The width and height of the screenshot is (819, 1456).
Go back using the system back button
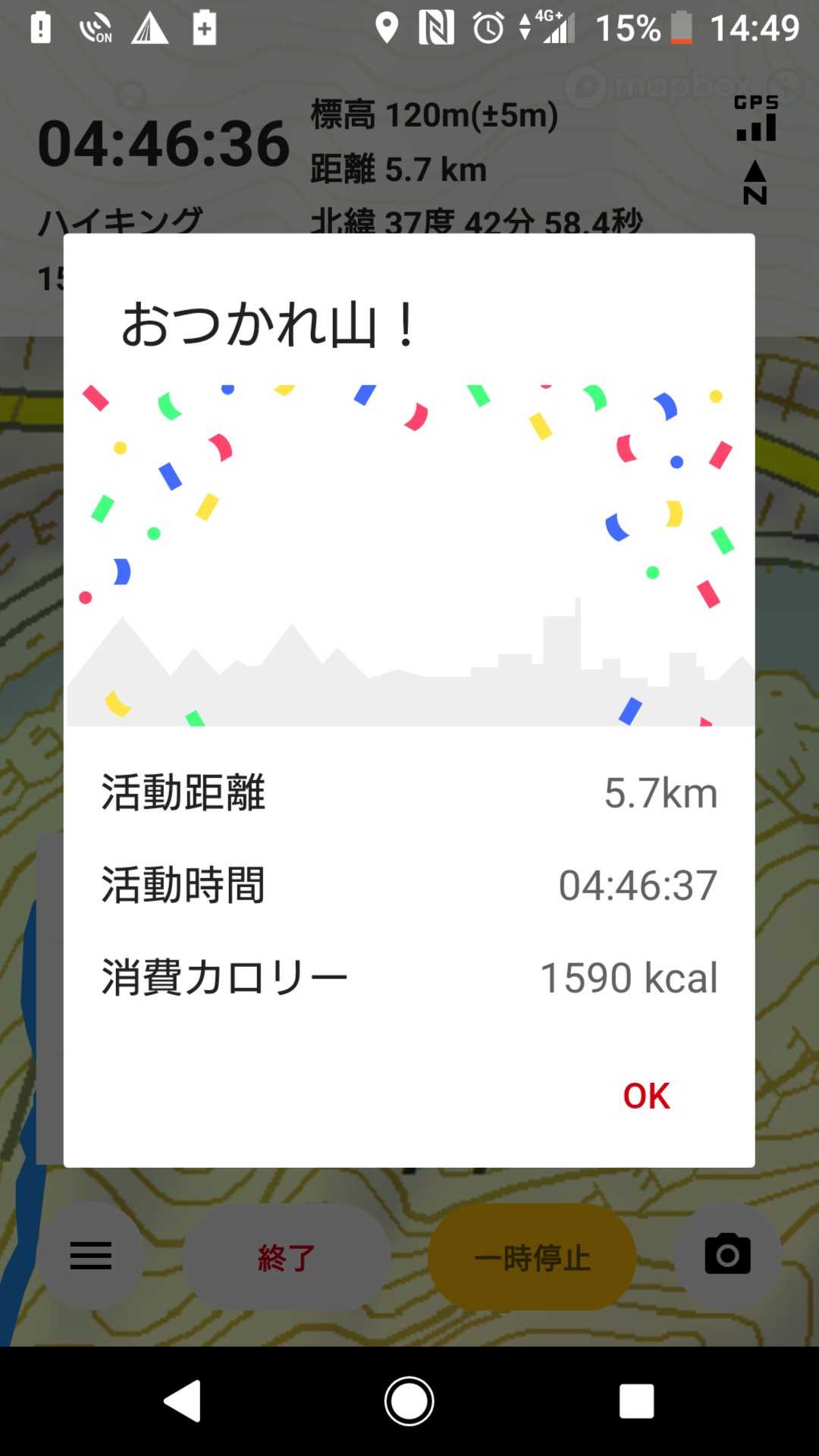point(183,1401)
